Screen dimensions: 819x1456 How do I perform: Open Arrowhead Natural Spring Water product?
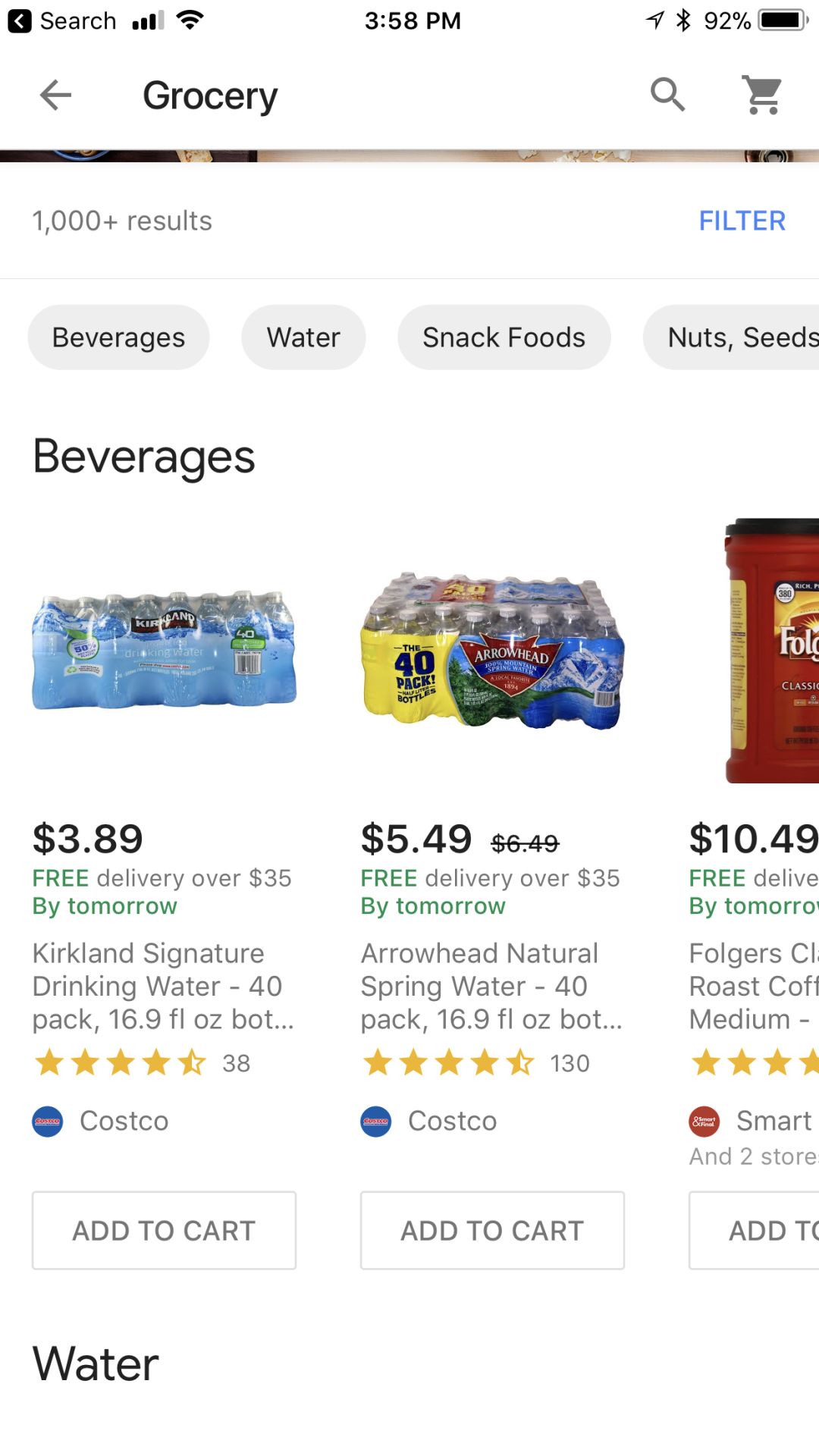click(491, 985)
